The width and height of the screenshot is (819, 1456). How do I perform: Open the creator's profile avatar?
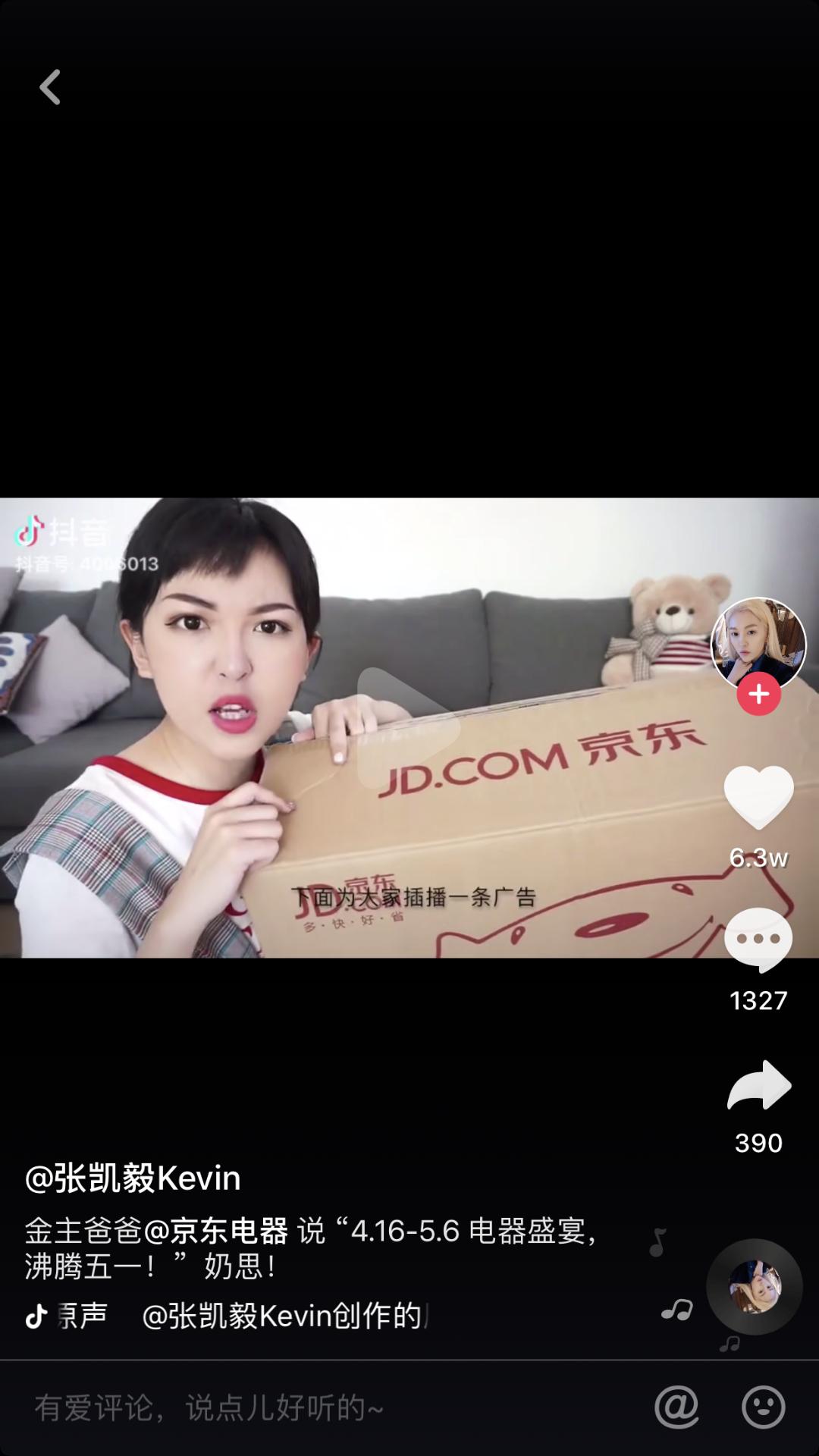(758, 639)
